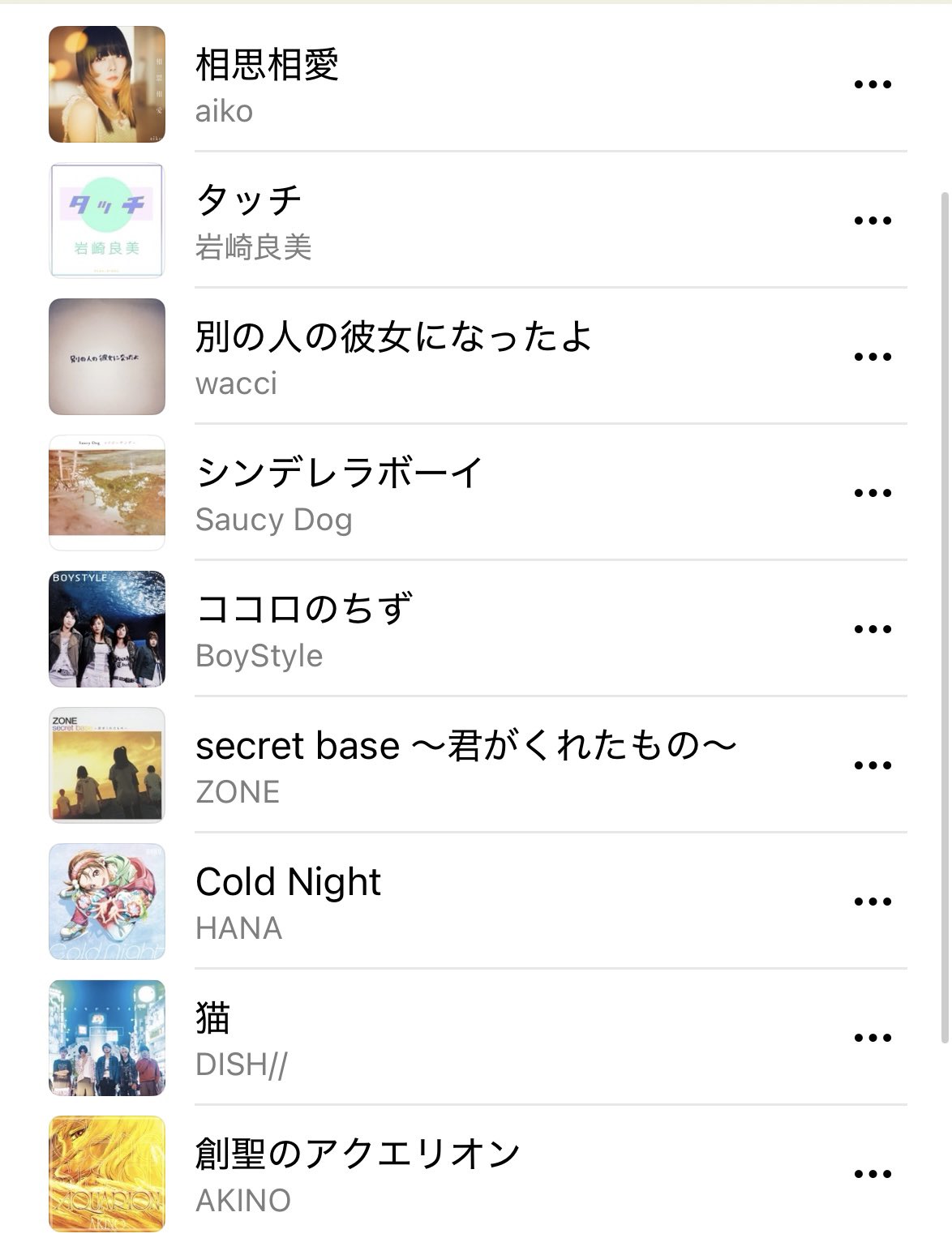
Task: Open more options for 別の人の彼女になったよ
Action: 873,357
